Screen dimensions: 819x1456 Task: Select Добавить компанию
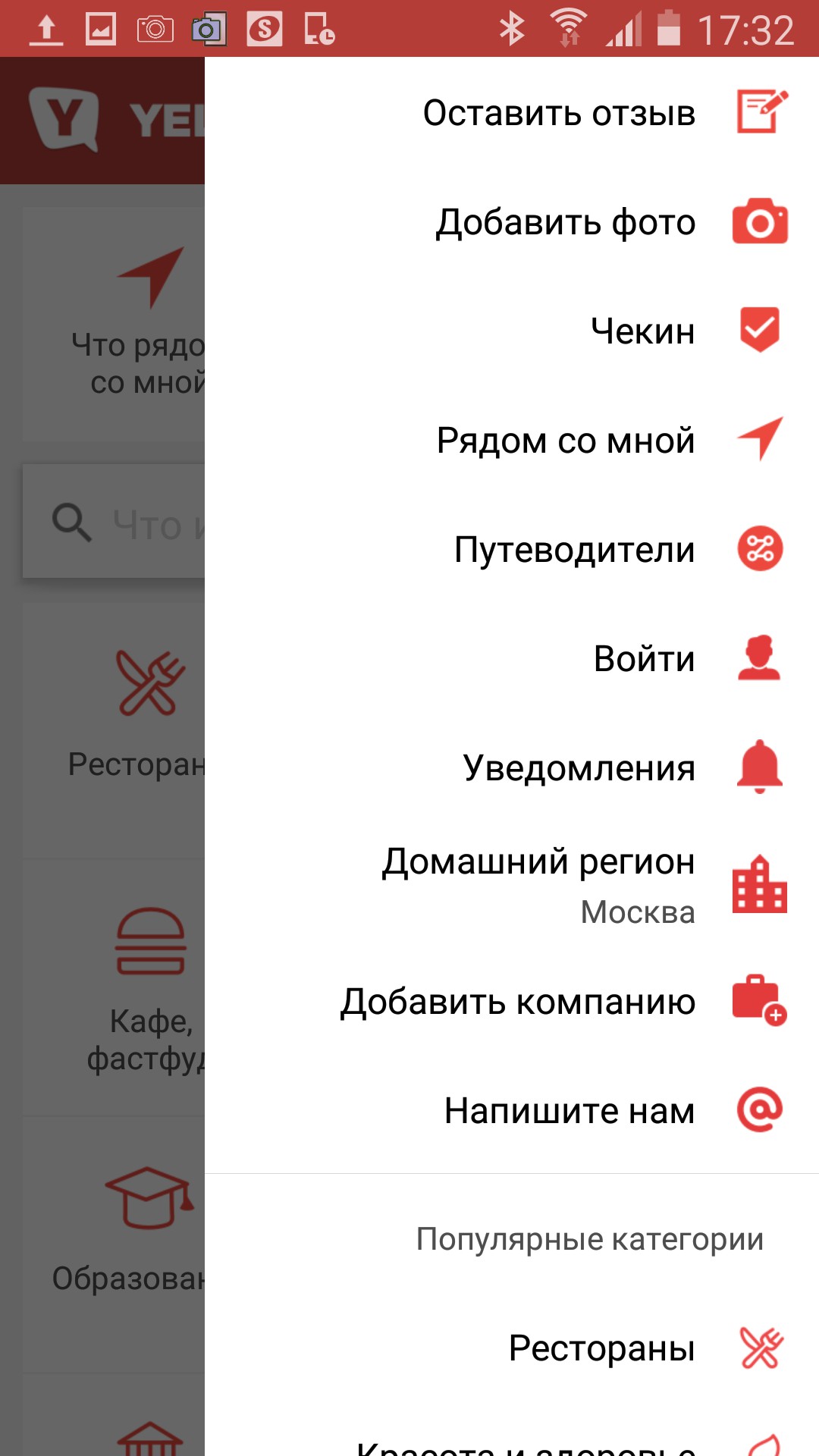[517, 1002]
